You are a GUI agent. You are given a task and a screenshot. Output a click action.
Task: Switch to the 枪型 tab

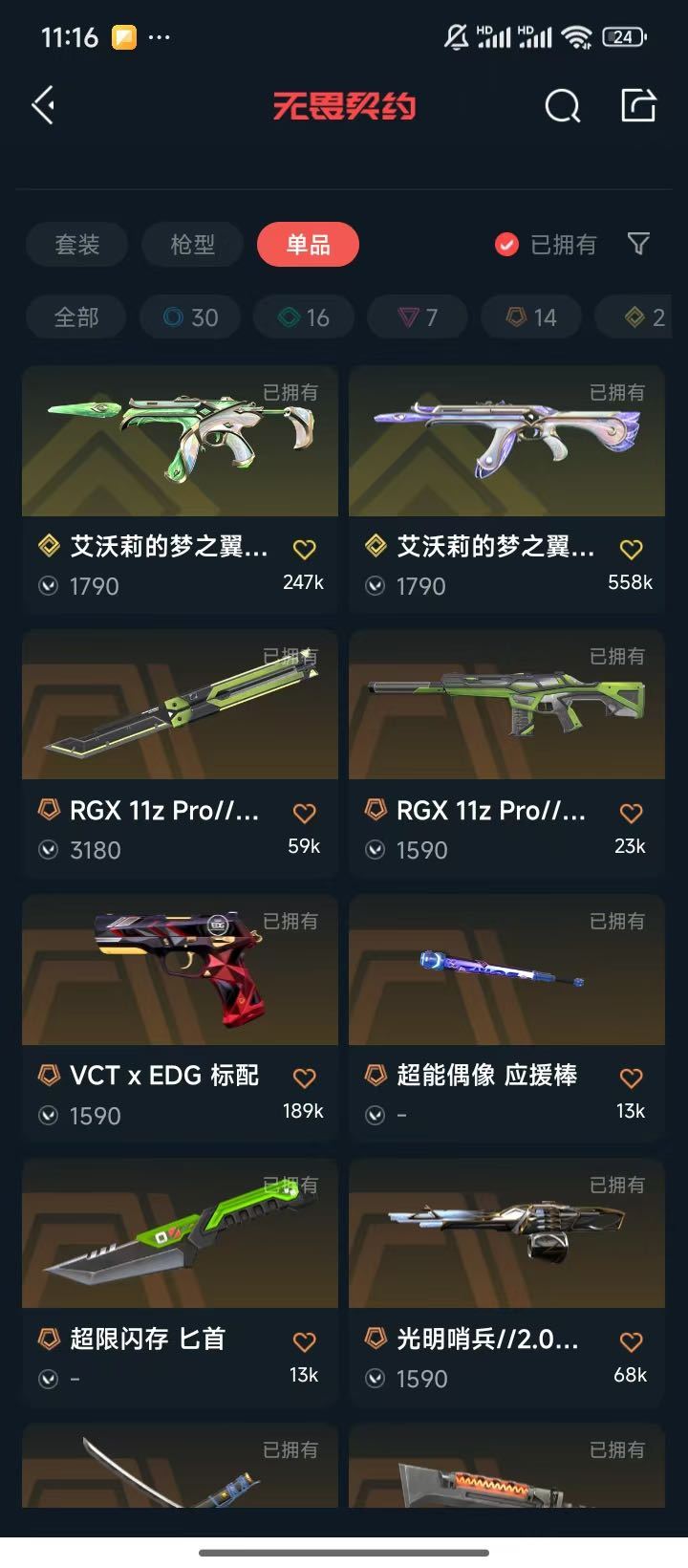coord(193,245)
